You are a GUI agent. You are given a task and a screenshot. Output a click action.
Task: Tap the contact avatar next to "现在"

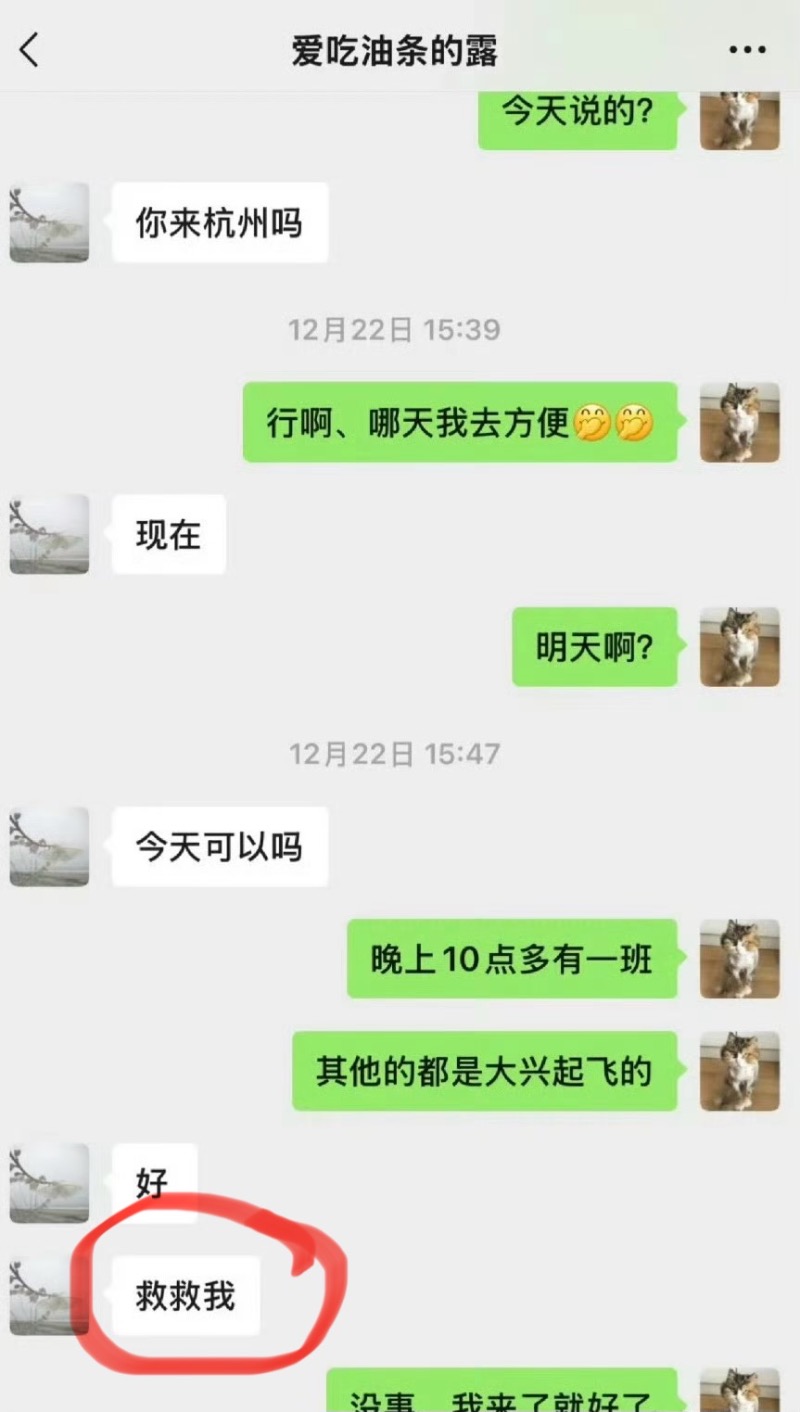[49, 534]
